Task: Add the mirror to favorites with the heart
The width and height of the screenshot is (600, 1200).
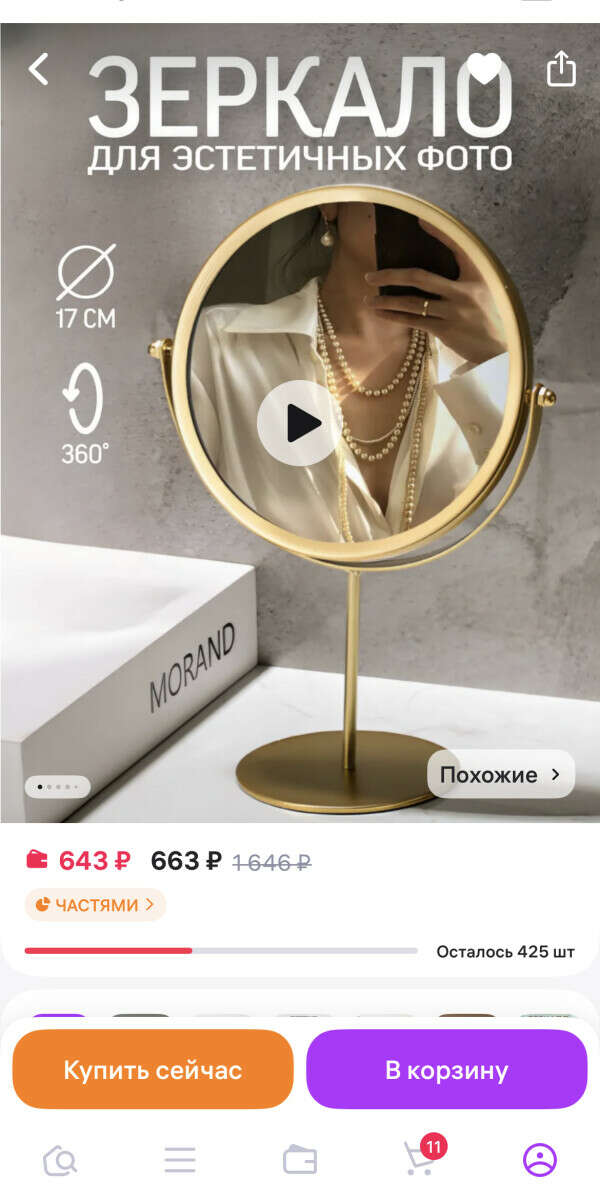Action: (x=485, y=68)
